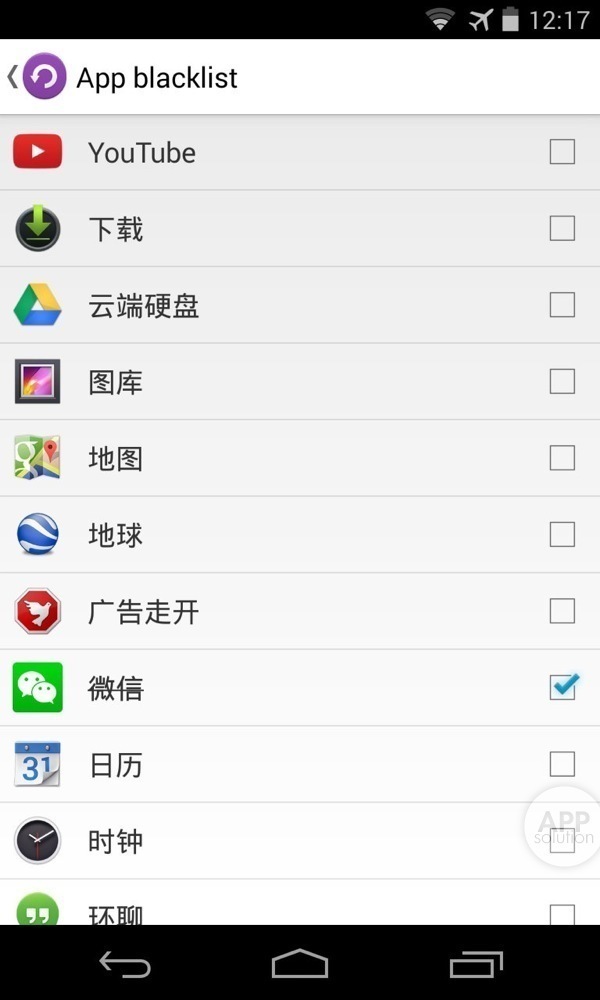Mark the 地球 checkbox

pos(562,534)
